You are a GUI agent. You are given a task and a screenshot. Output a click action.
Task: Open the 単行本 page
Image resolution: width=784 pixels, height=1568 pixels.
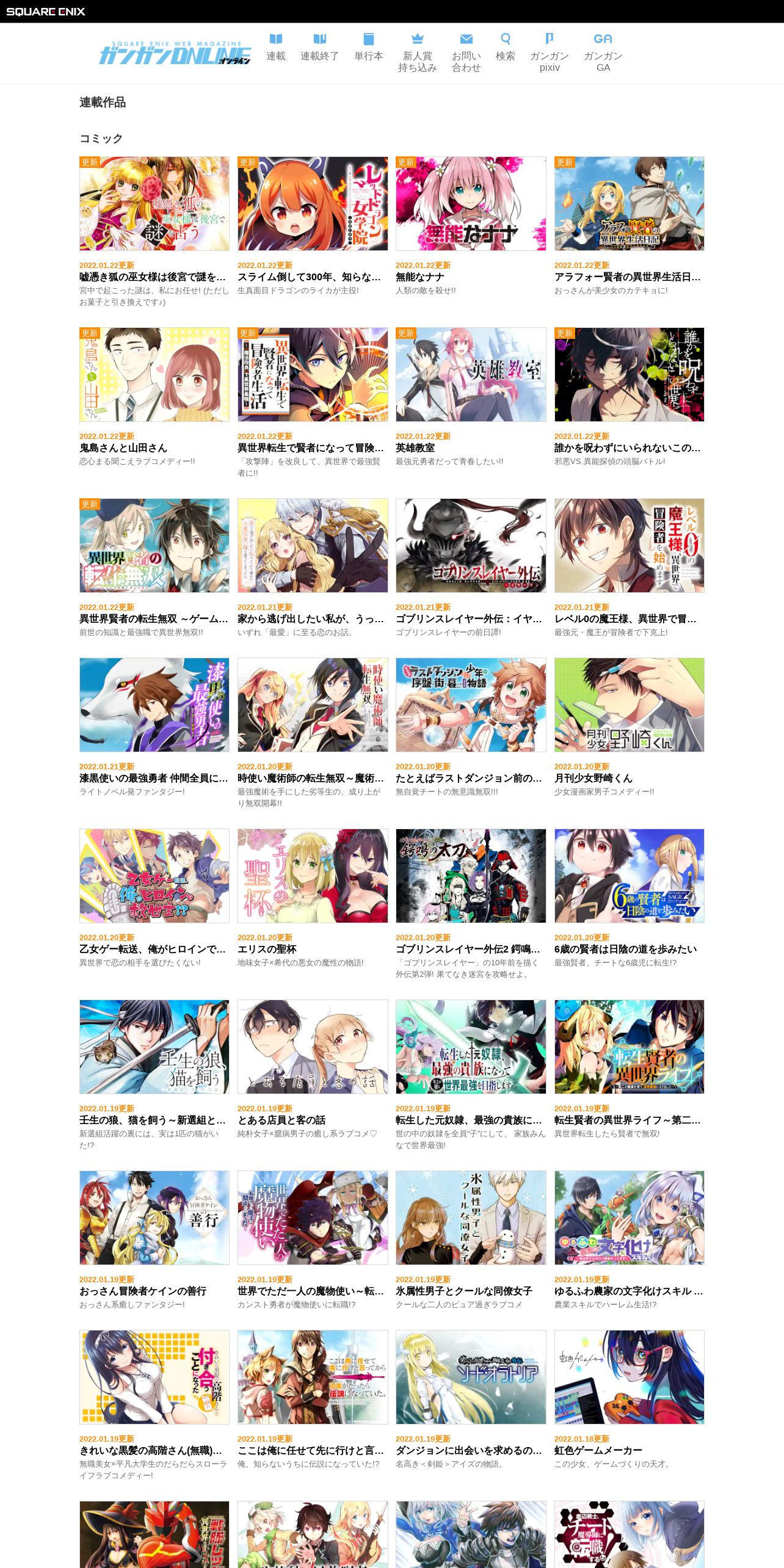369,48
